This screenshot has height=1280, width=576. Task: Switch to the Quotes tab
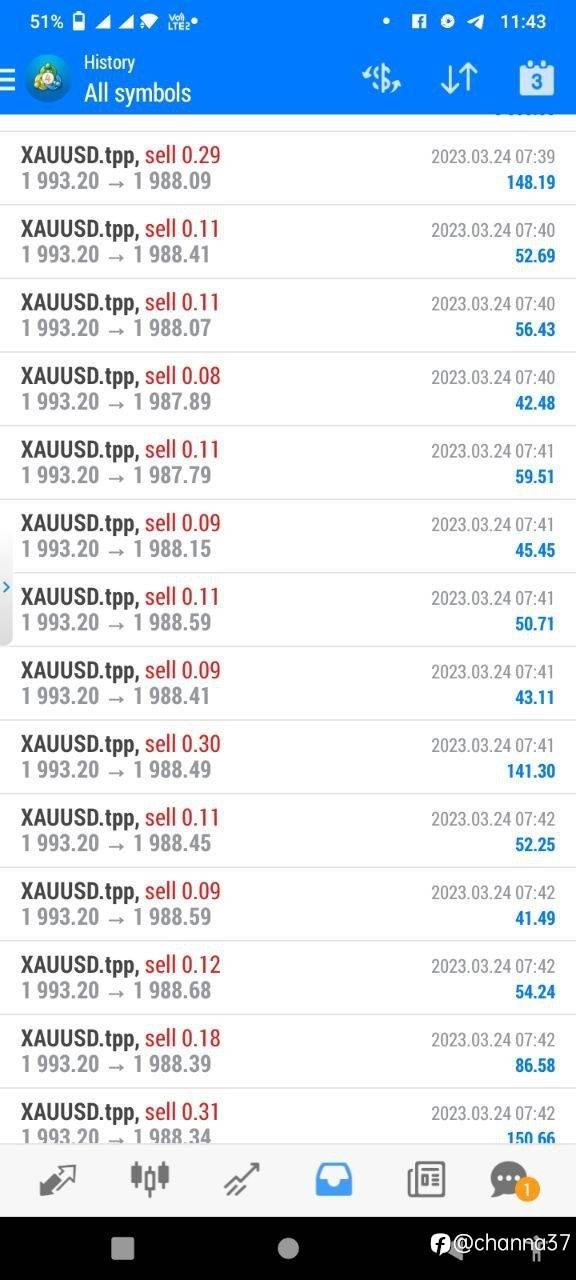pyautogui.click(x=57, y=1180)
